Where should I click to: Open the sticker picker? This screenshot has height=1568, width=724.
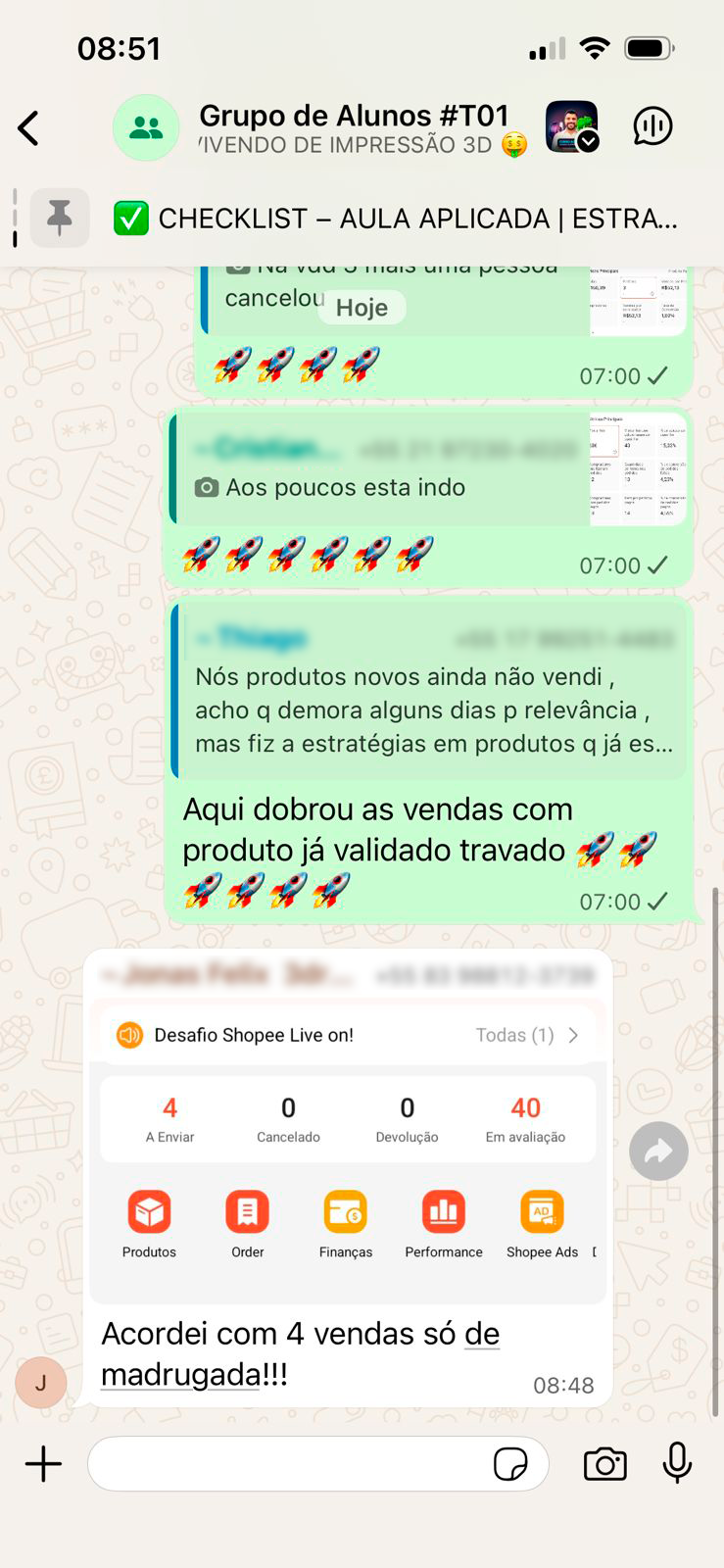click(510, 1464)
